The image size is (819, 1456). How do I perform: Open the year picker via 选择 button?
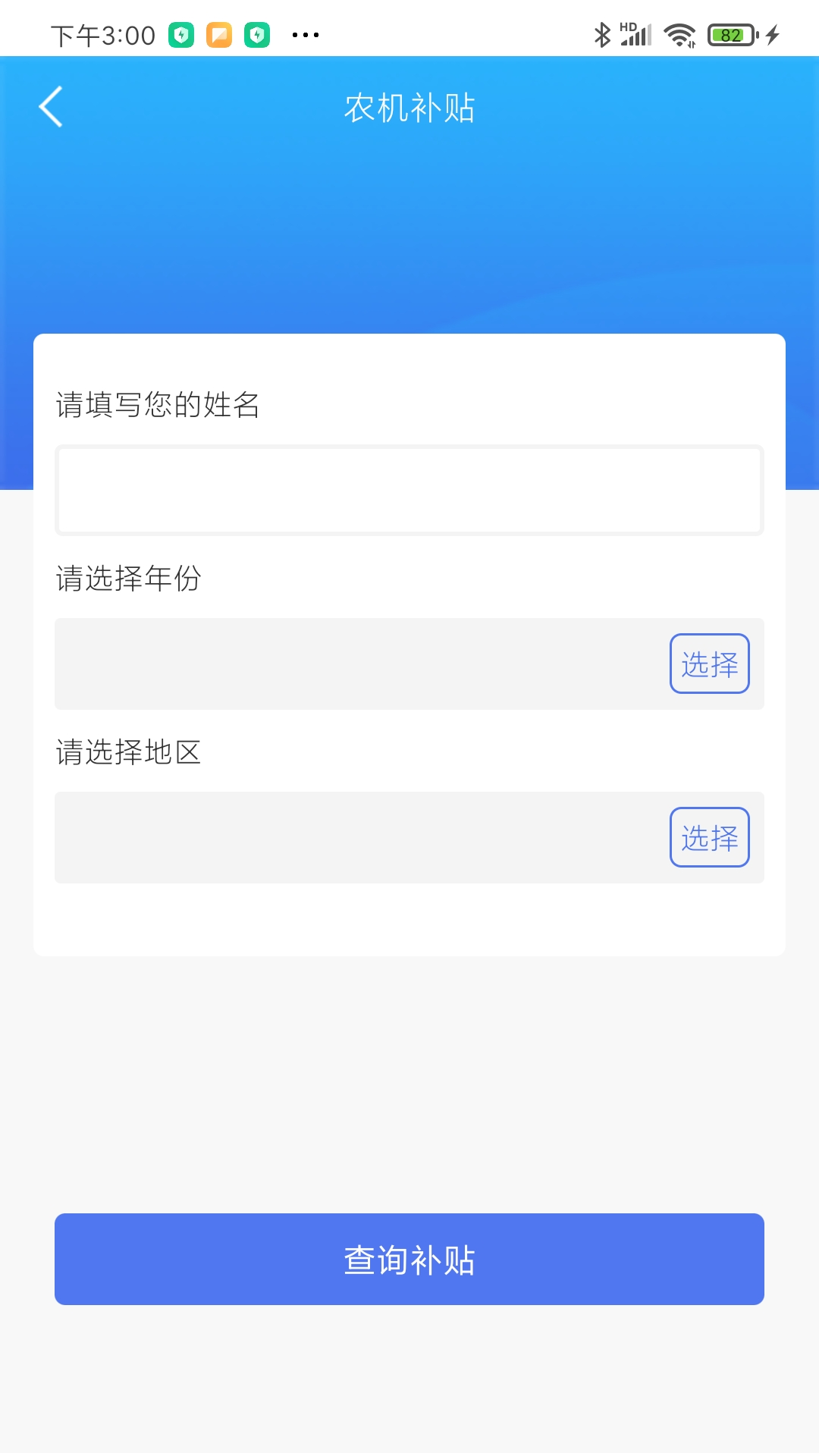(709, 664)
